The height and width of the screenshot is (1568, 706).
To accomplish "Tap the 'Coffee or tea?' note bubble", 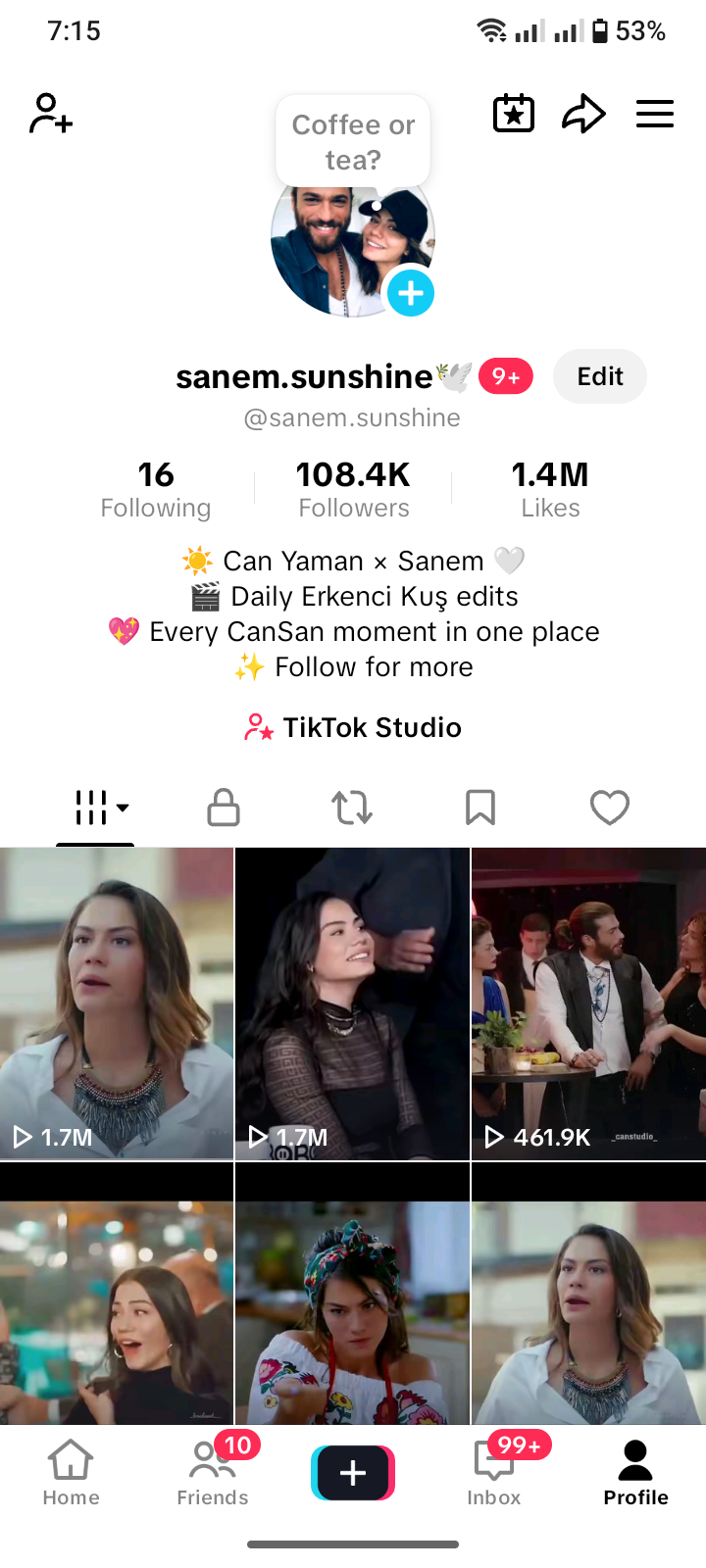I will coord(353,142).
